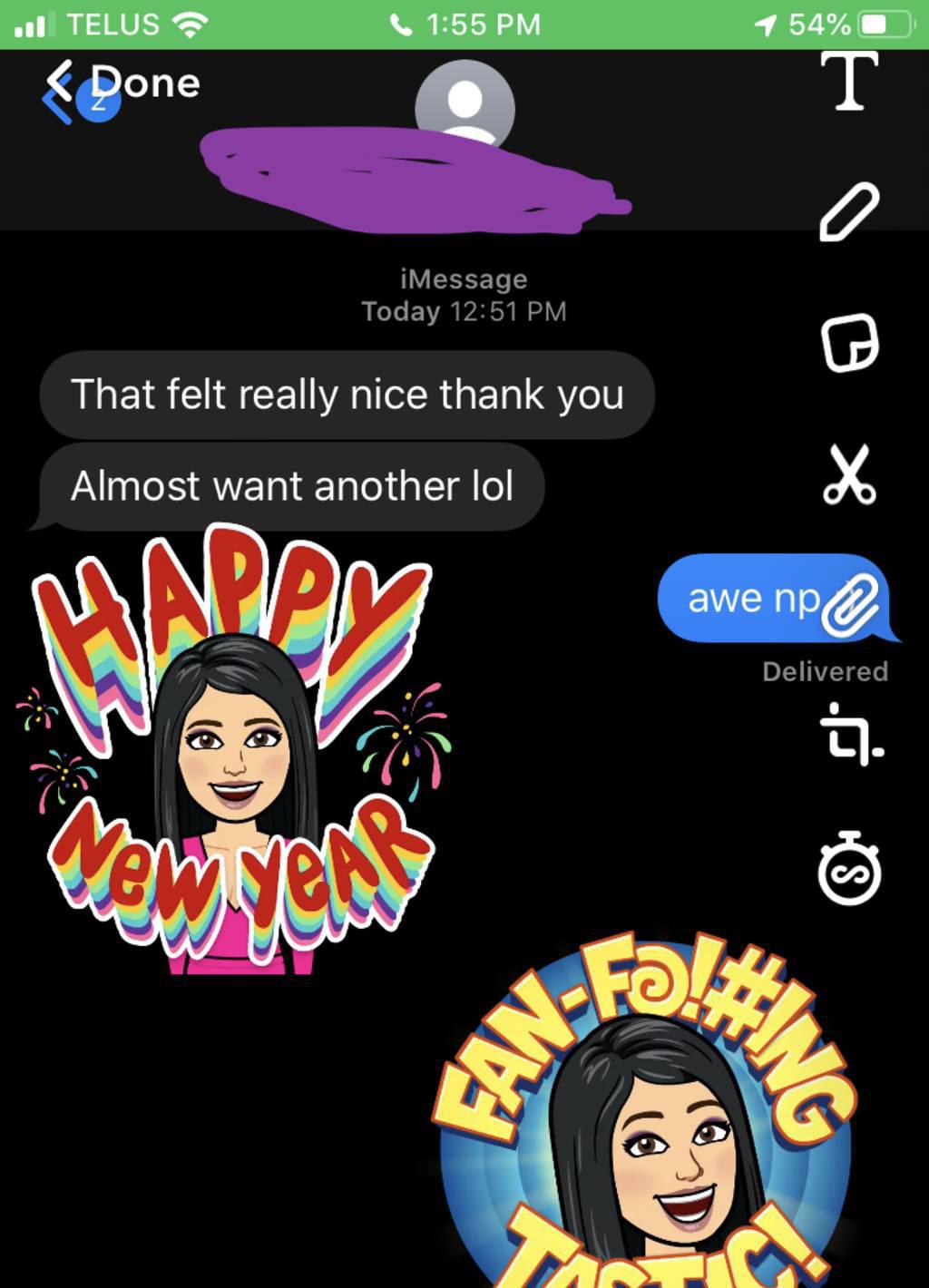The image size is (929, 1288).
Task: Set the snap timer duration
Action: (849, 869)
